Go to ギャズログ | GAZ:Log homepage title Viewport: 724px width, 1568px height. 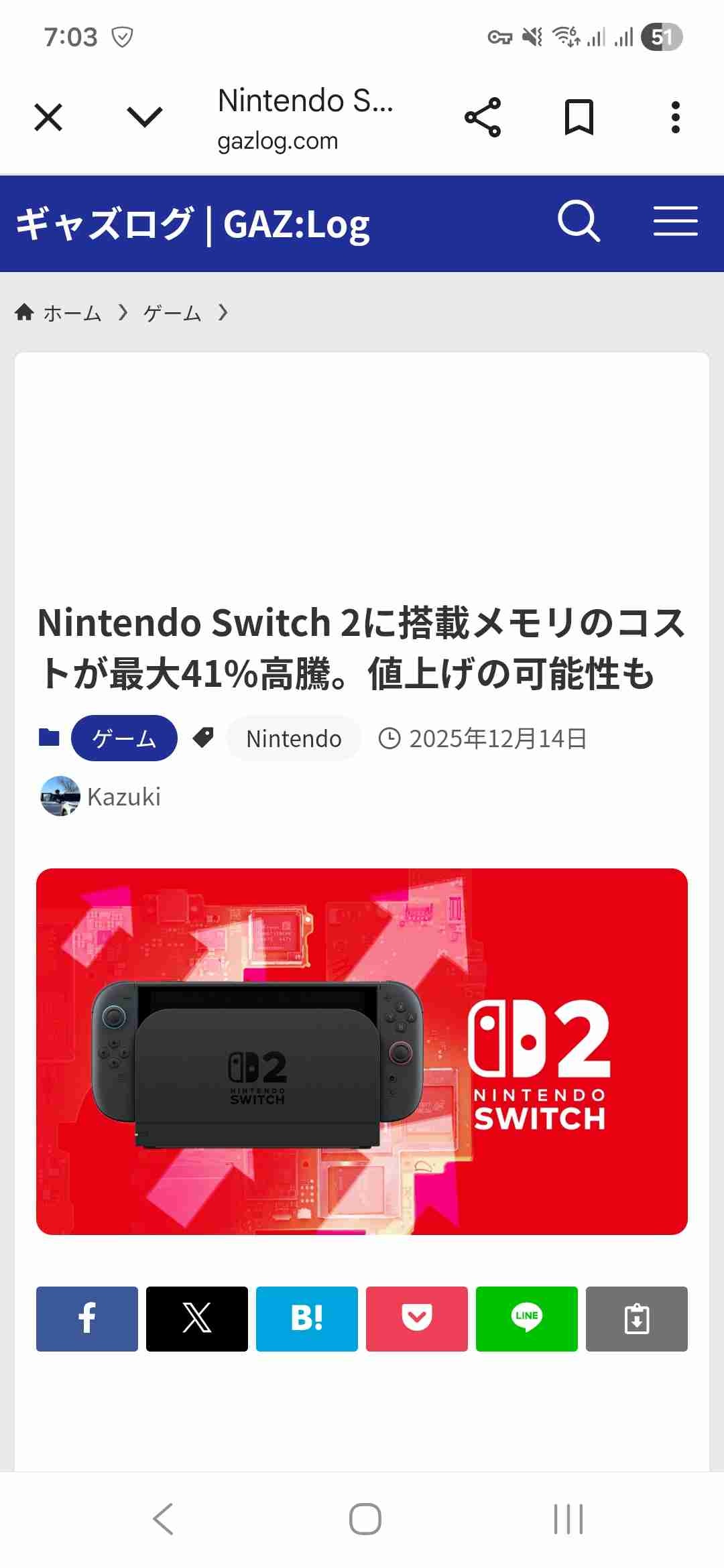click(193, 224)
